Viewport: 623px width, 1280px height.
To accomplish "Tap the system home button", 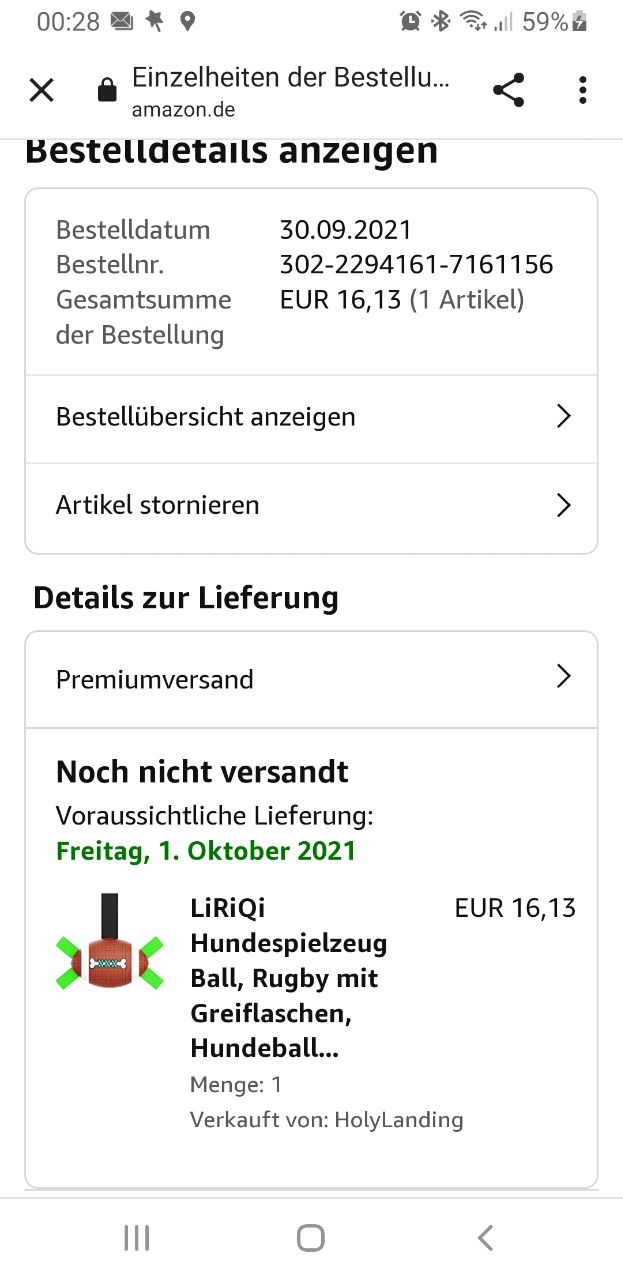I will pyautogui.click(x=311, y=1238).
